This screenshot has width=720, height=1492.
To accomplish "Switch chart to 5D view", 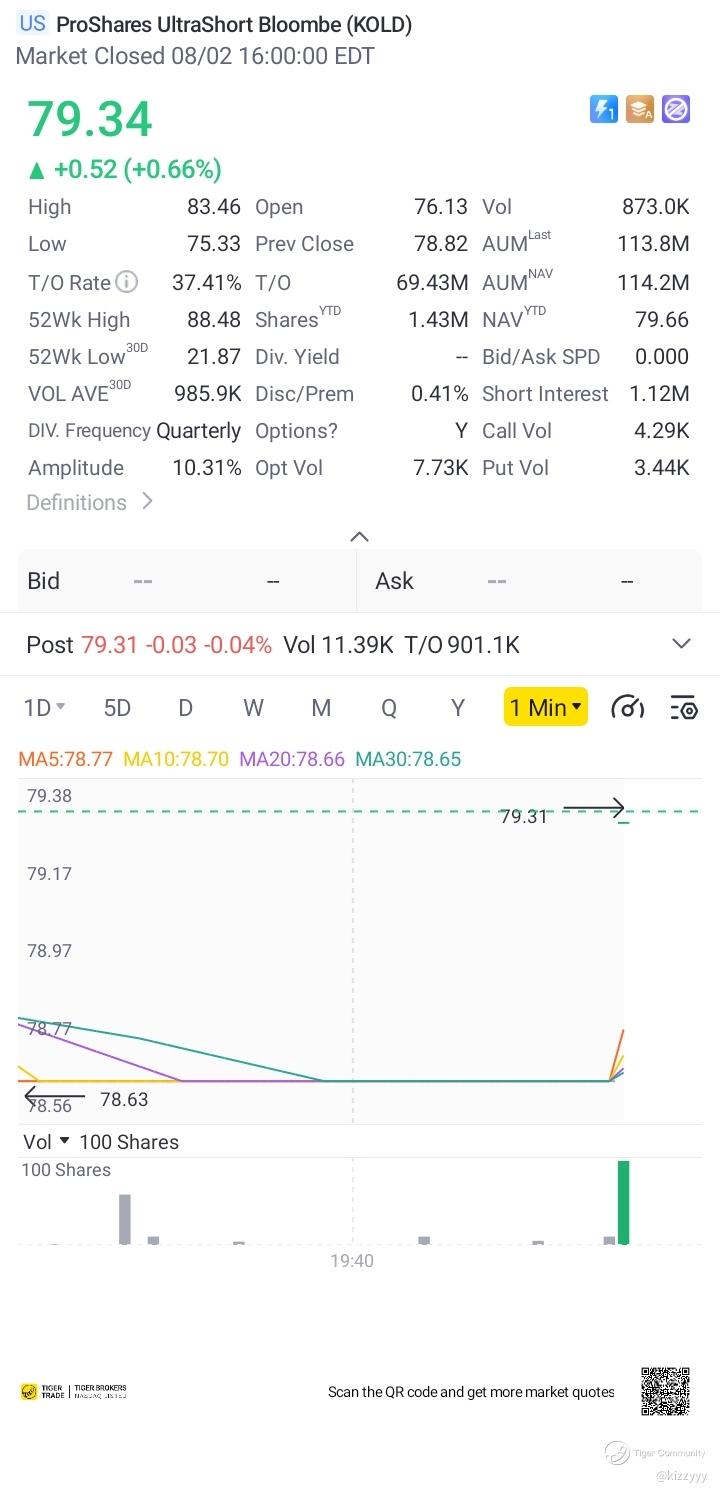I will click(117, 708).
